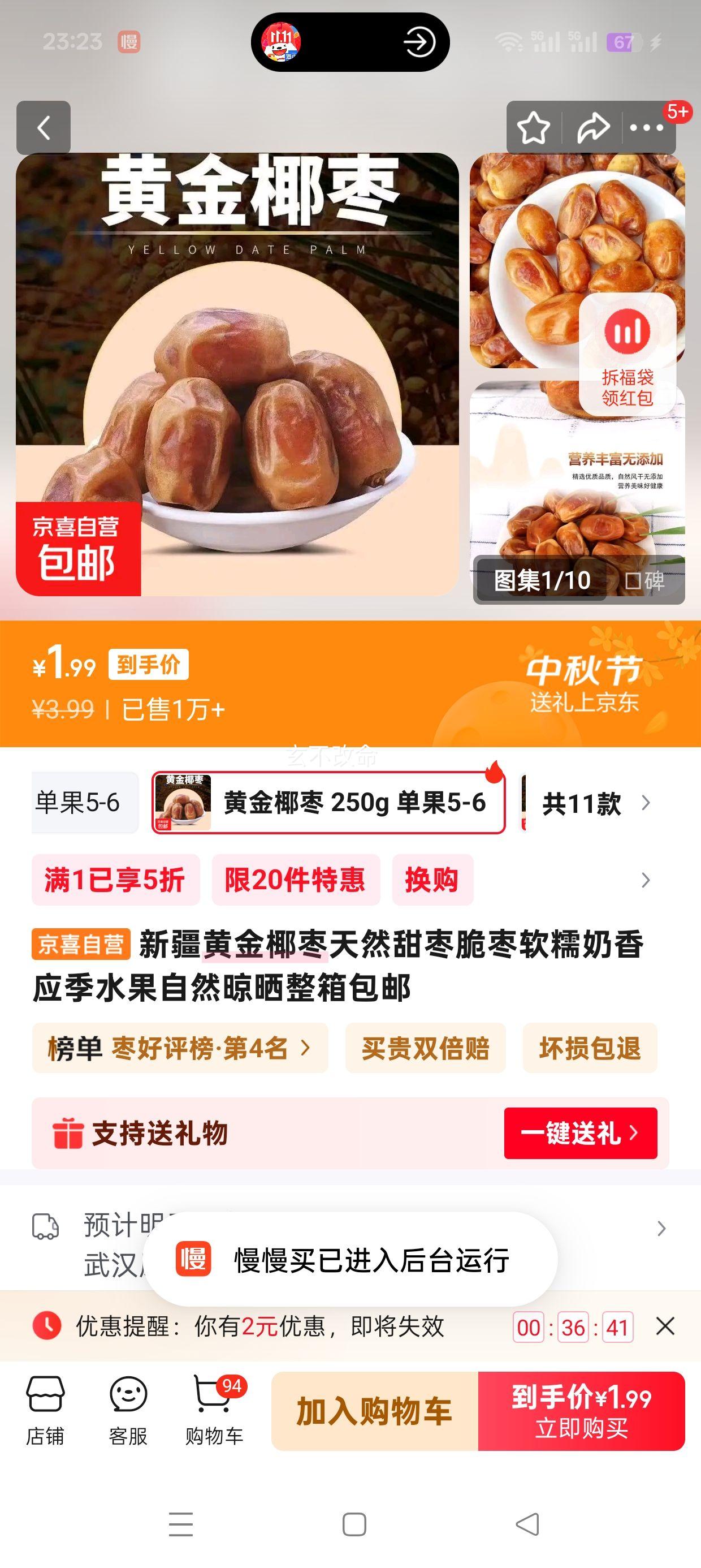The image size is (701, 1568).
Task: Open the 拆福袋领红包 floating widget
Action: 628,354
